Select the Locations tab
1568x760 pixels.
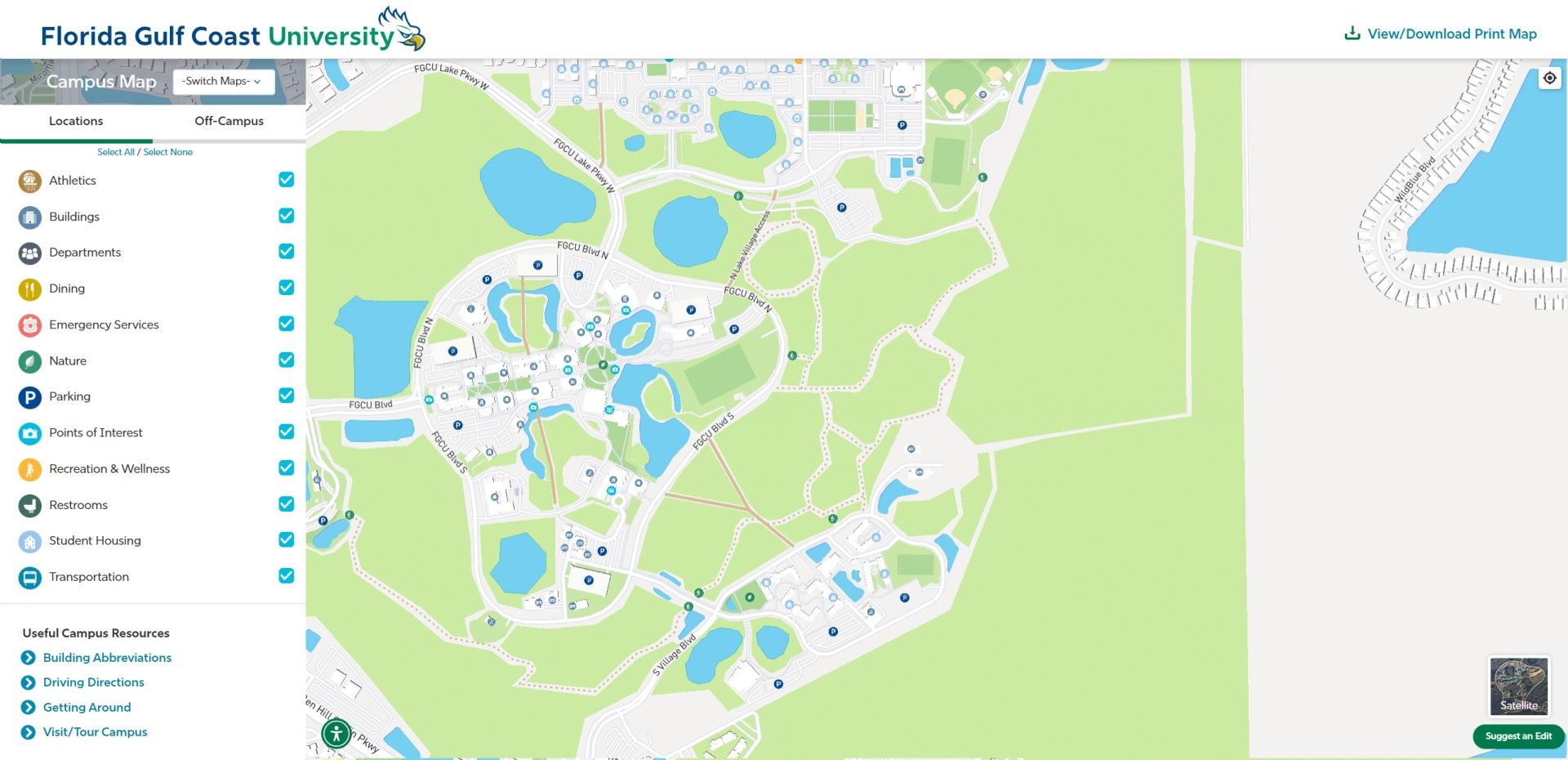pyautogui.click(x=76, y=121)
